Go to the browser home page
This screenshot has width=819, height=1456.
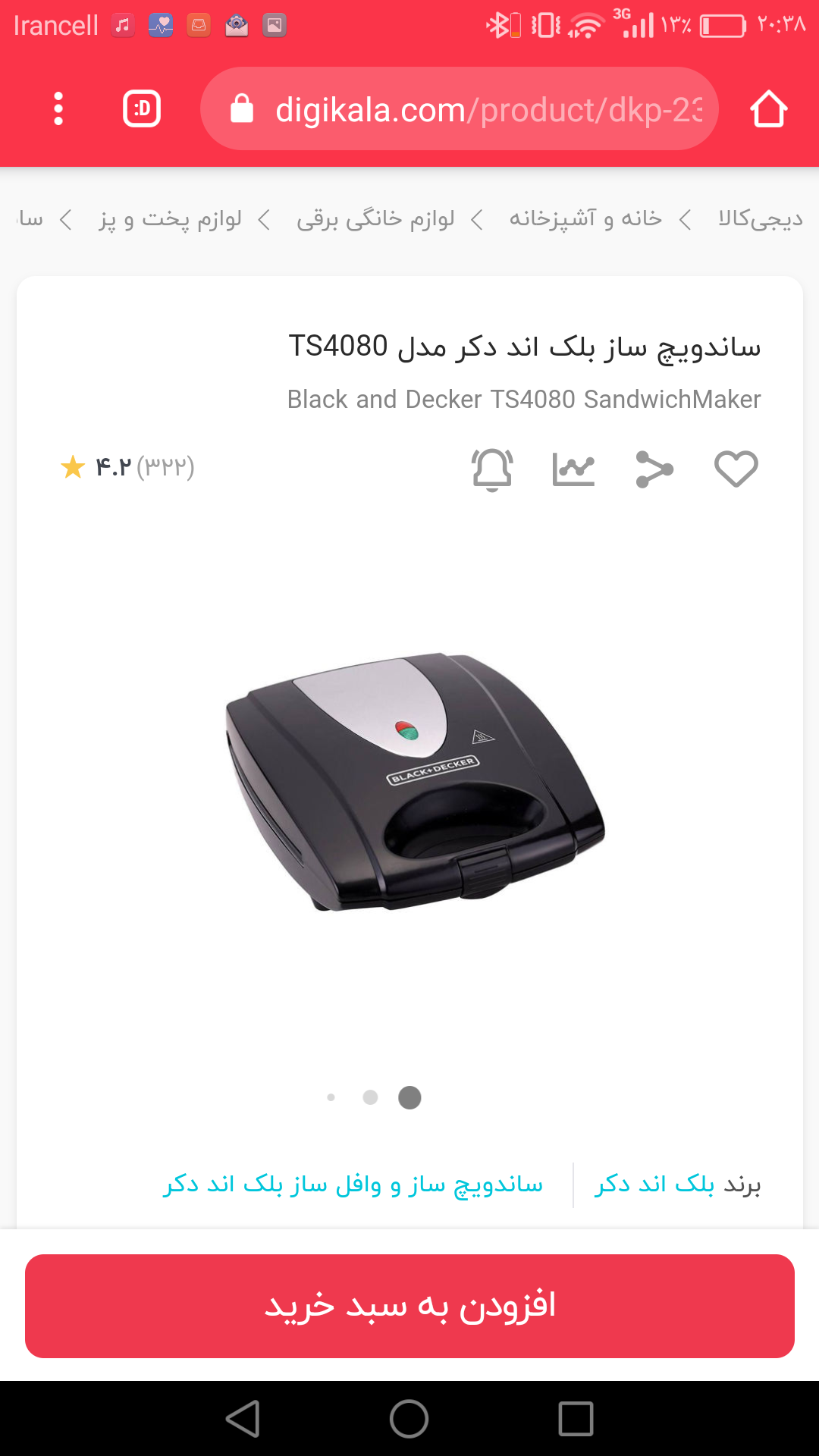768,109
